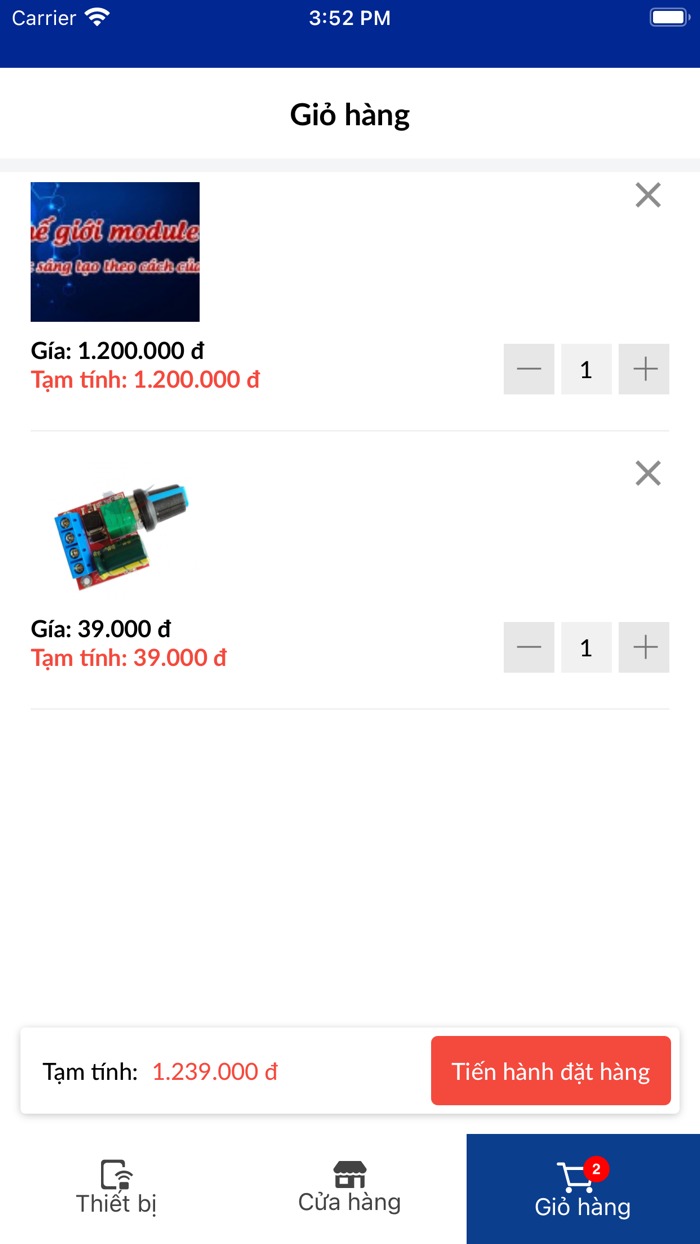The height and width of the screenshot is (1244, 700).
Task: Increase quantity of the 1.200.000 đ item
Action: (x=644, y=370)
